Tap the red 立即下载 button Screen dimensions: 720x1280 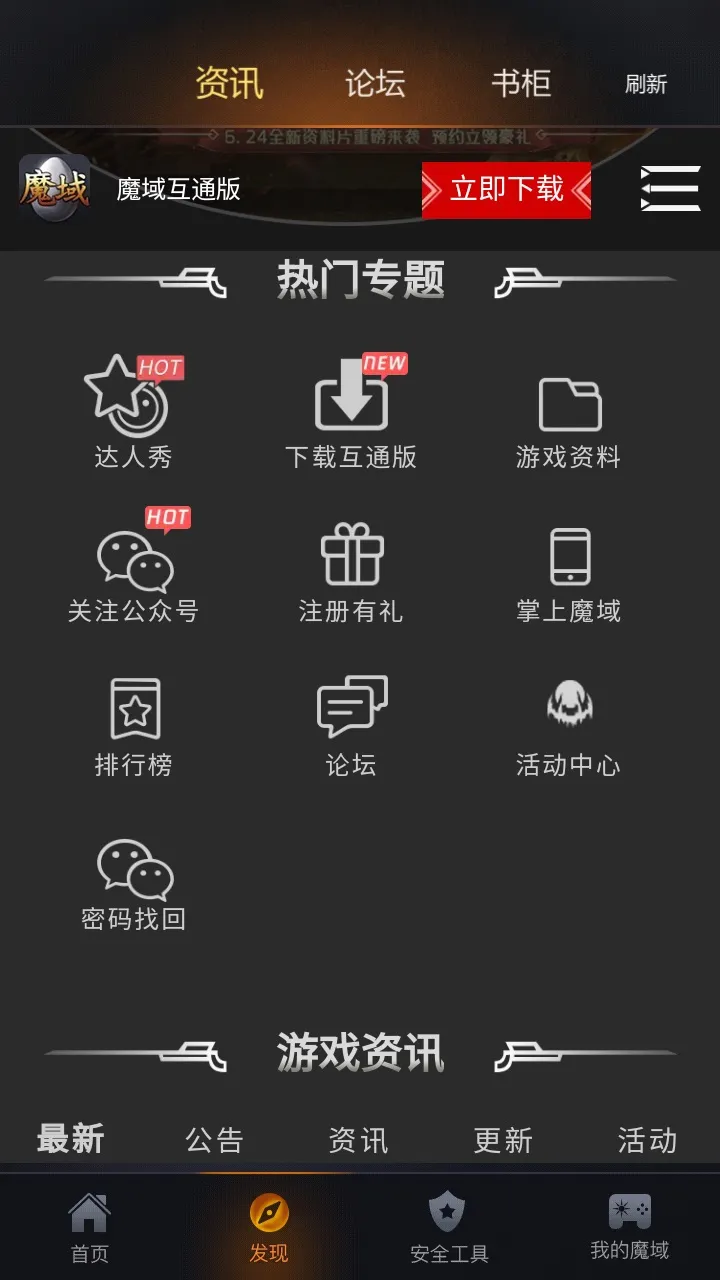coord(506,189)
